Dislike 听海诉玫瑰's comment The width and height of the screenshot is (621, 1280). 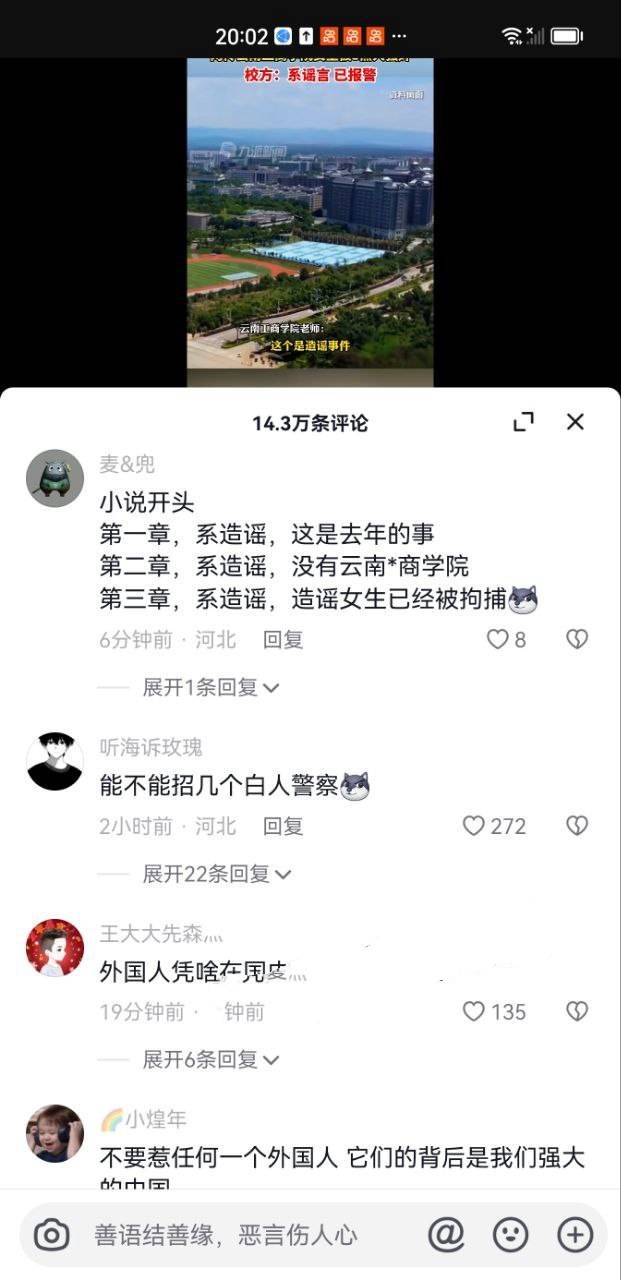tap(577, 826)
